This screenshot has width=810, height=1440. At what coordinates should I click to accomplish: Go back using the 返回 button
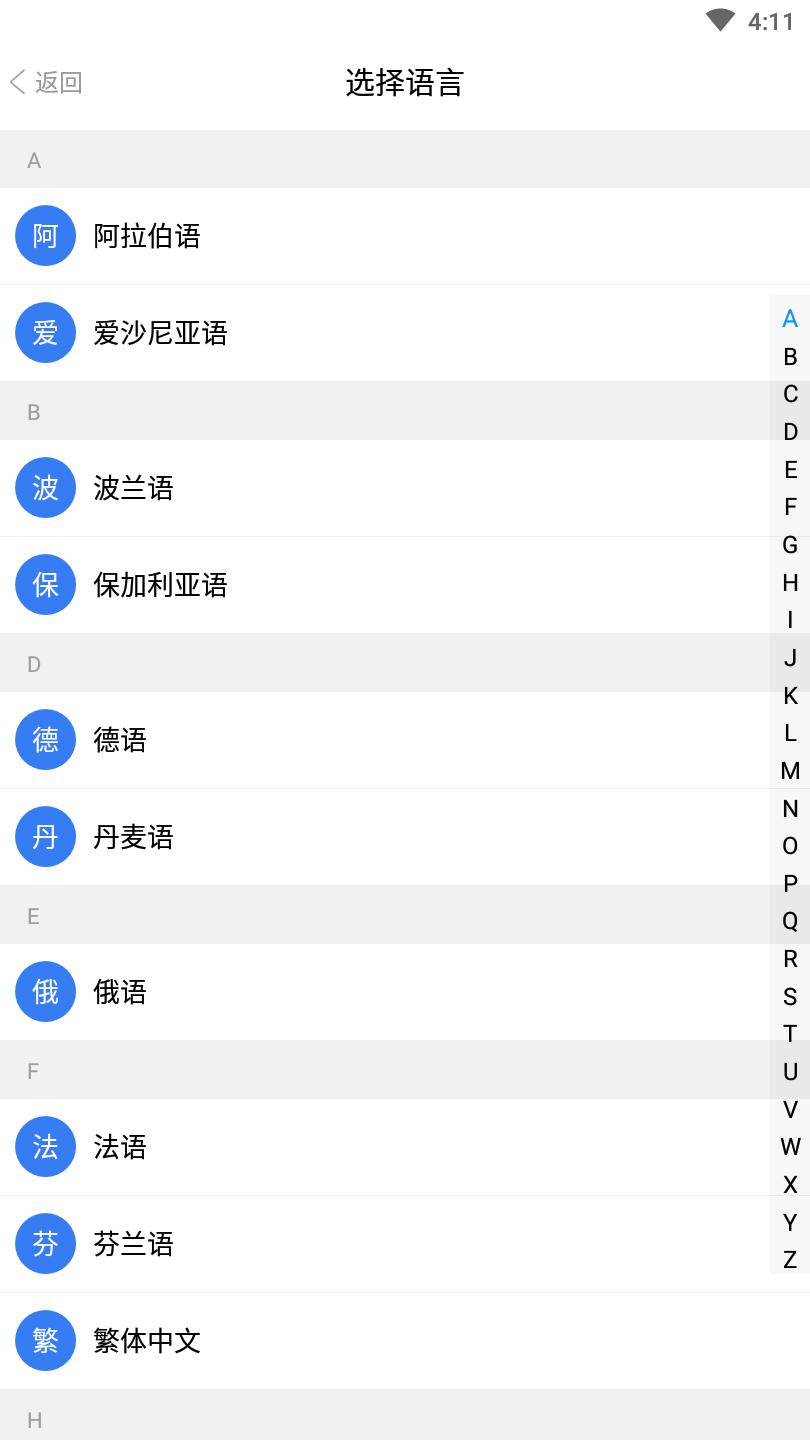[44, 83]
